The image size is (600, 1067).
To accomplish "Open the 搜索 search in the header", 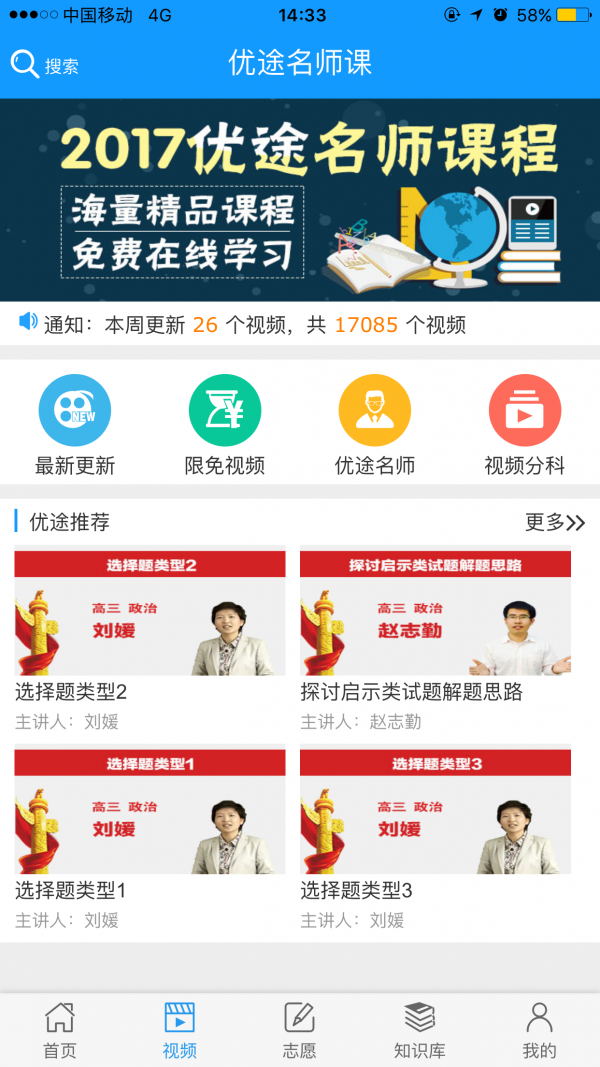I will [45, 65].
